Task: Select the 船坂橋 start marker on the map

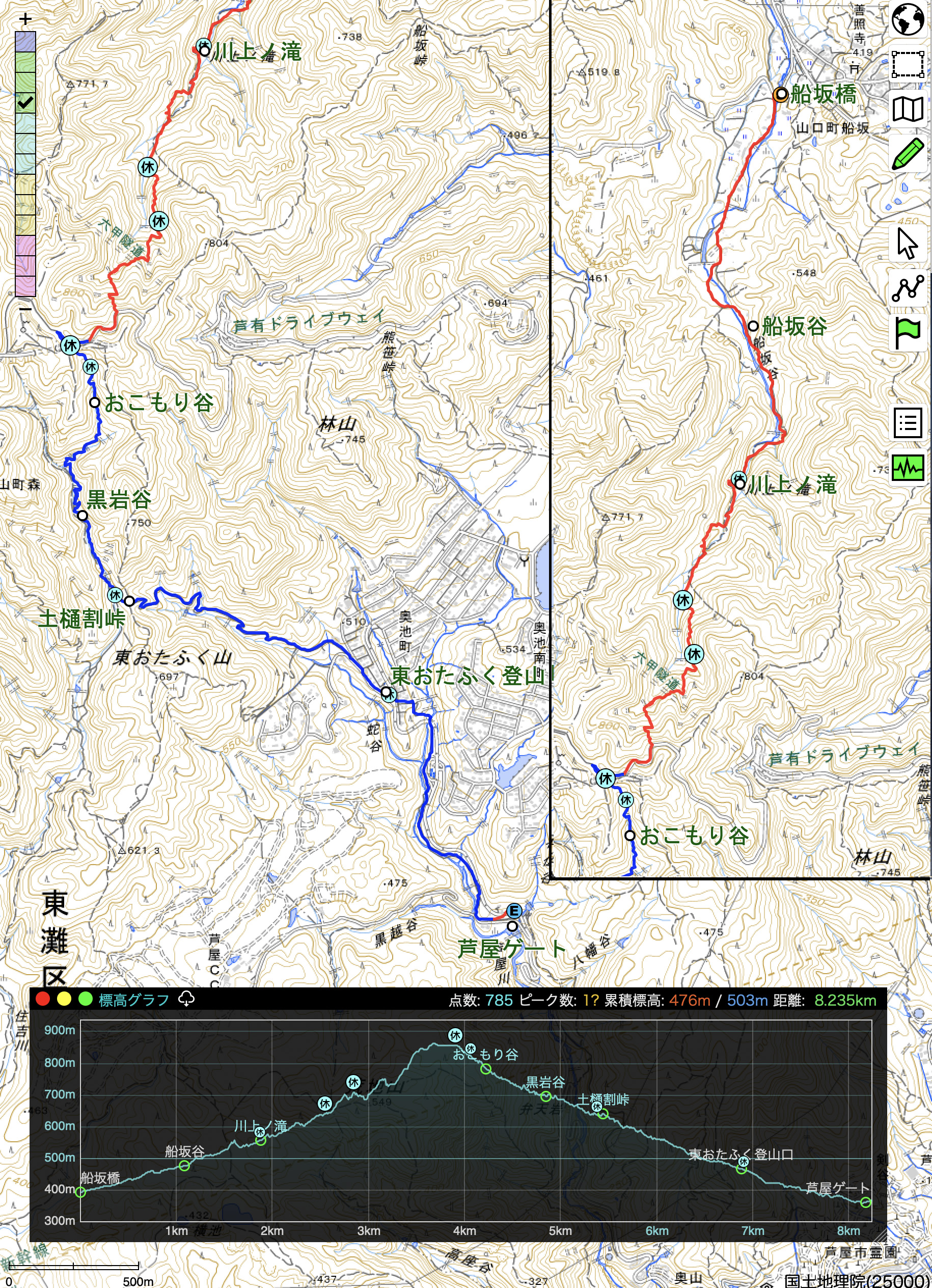Action: coord(781,94)
